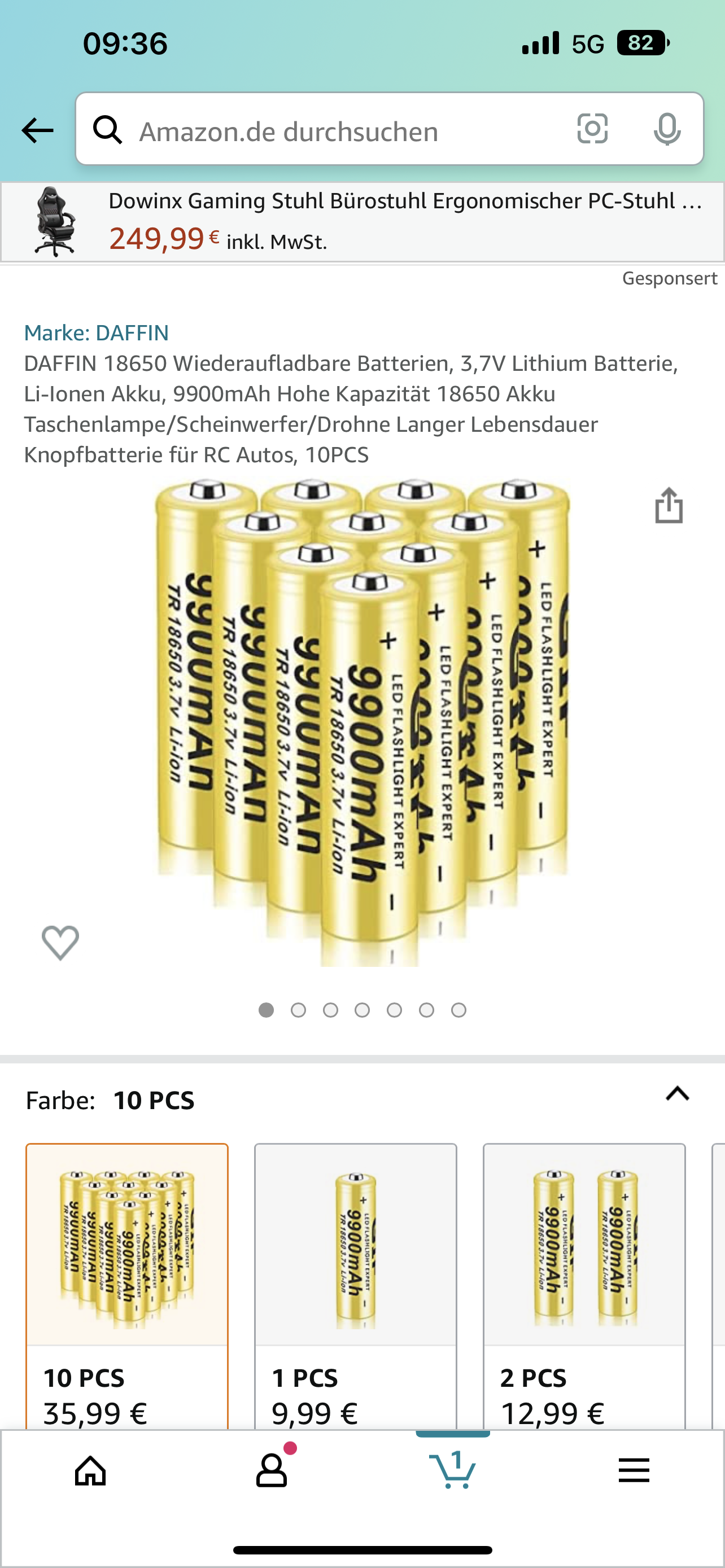Select the 1 PCS variant

click(x=355, y=1284)
